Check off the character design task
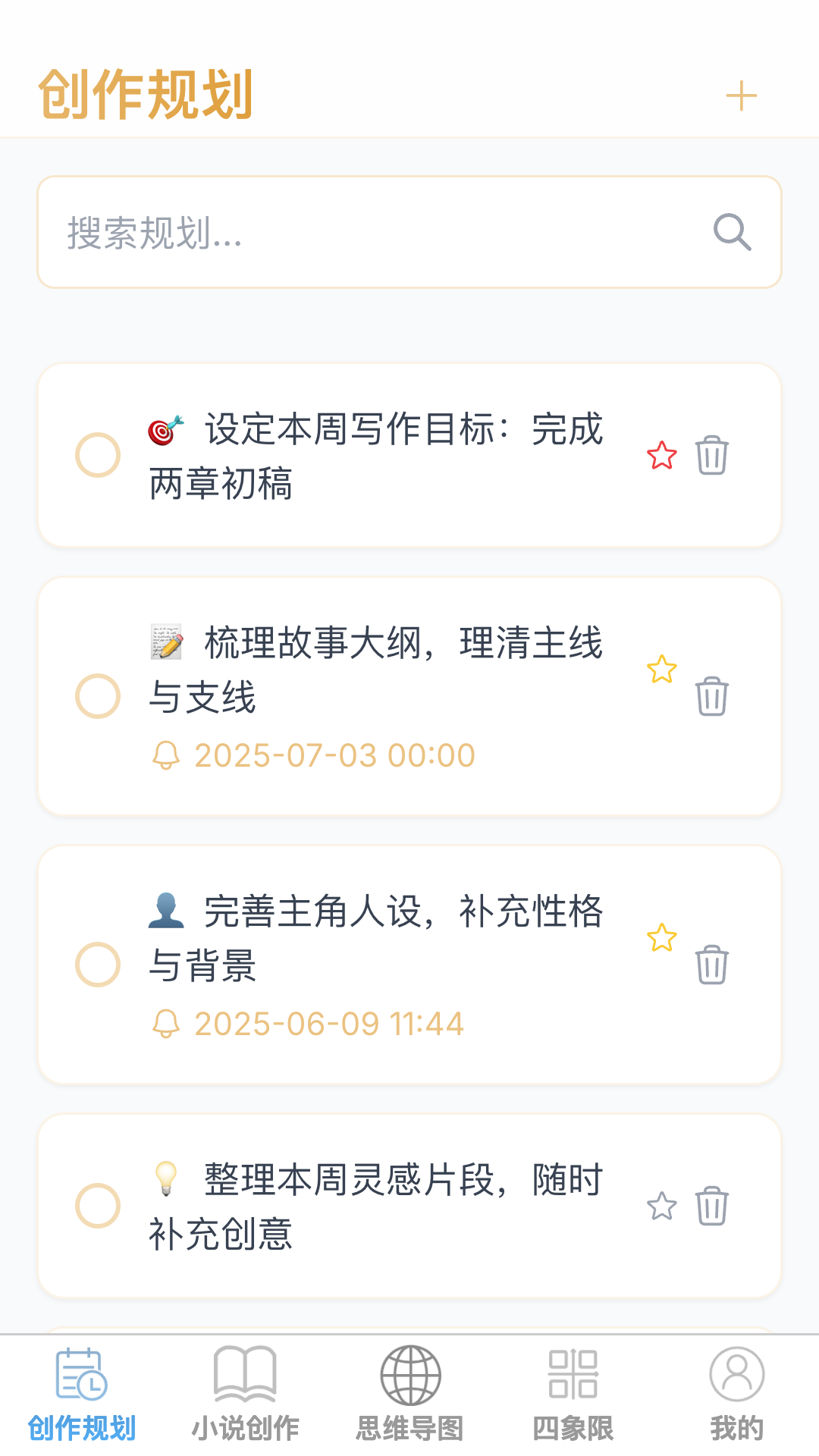 [97, 965]
